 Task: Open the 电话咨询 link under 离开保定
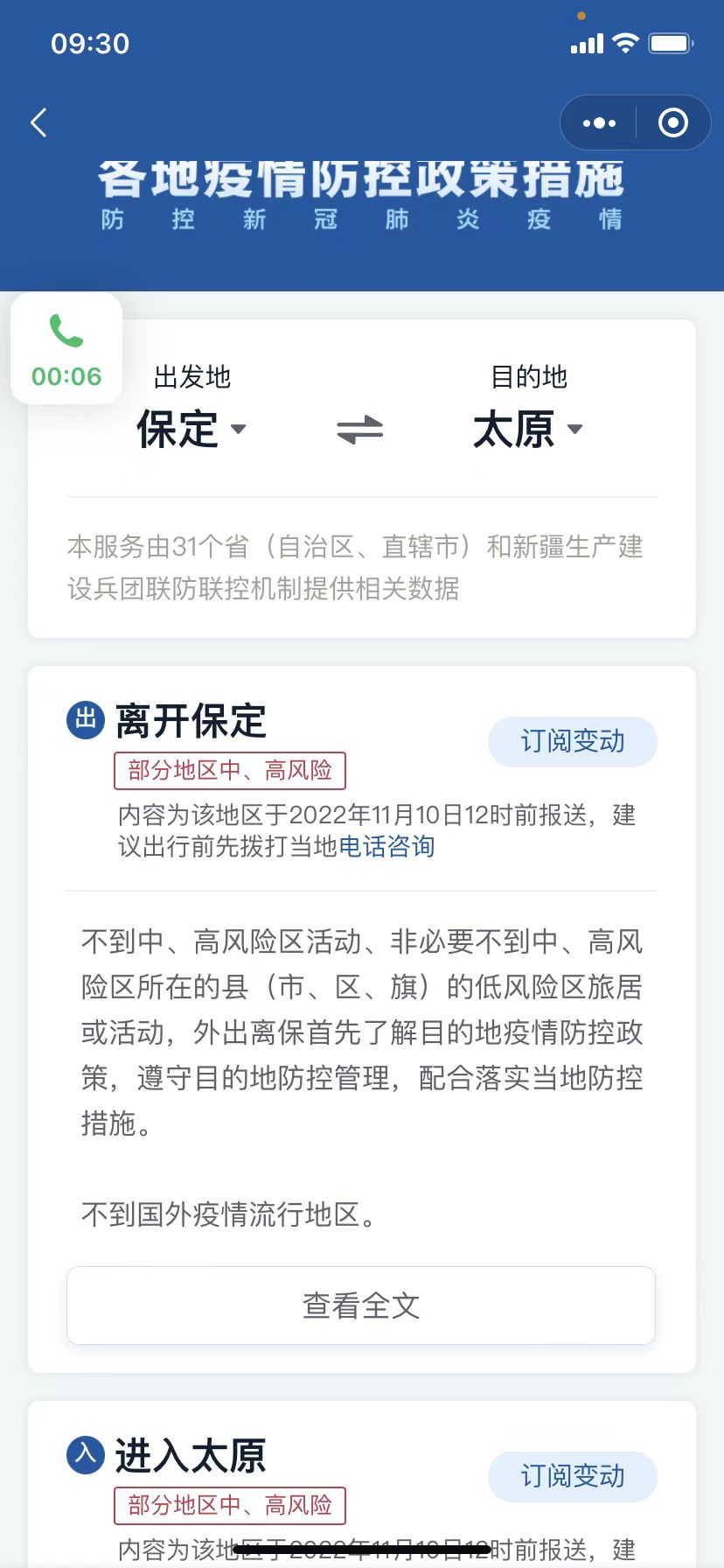[x=386, y=846]
